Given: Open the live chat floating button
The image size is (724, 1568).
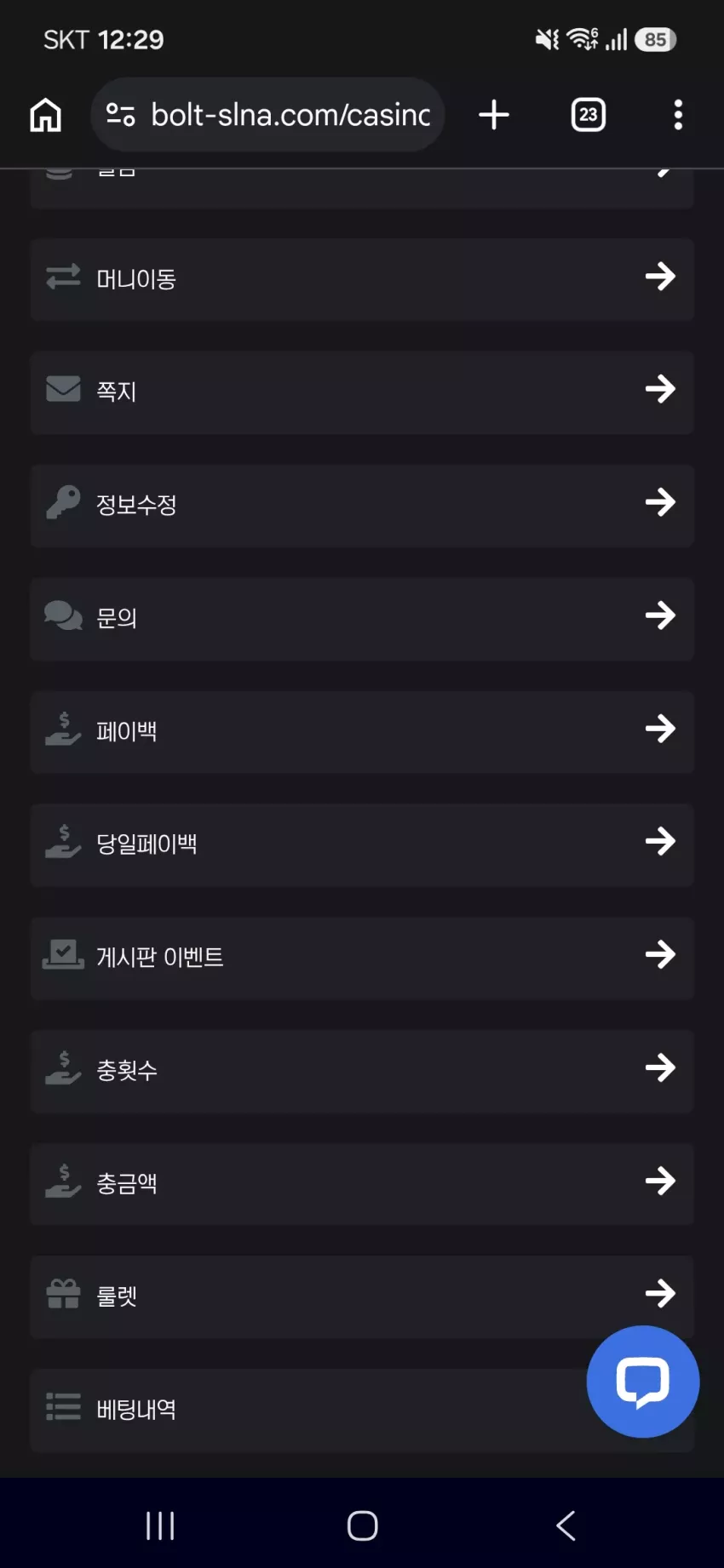Looking at the screenshot, I should (643, 1382).
